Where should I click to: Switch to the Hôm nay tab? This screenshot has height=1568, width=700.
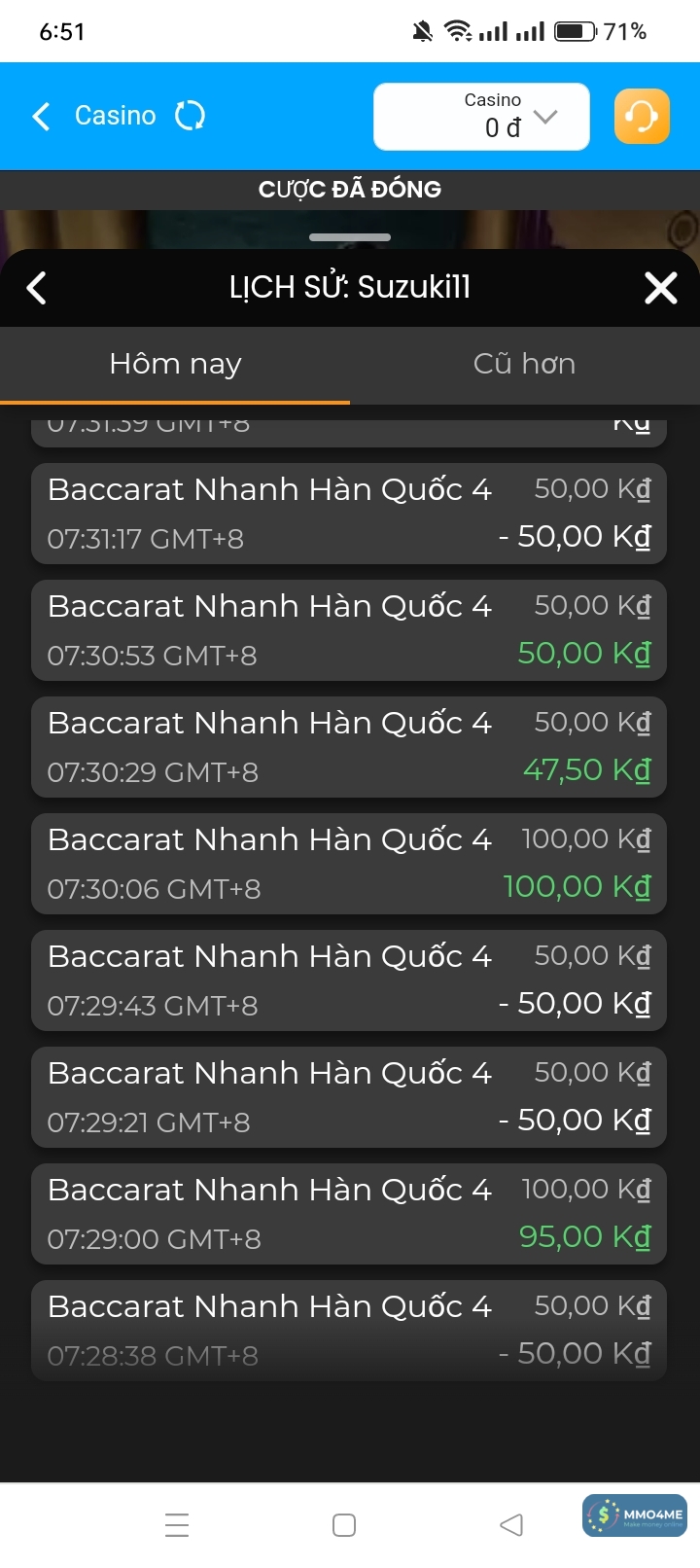pyautogui.click(x=175, y=365)
